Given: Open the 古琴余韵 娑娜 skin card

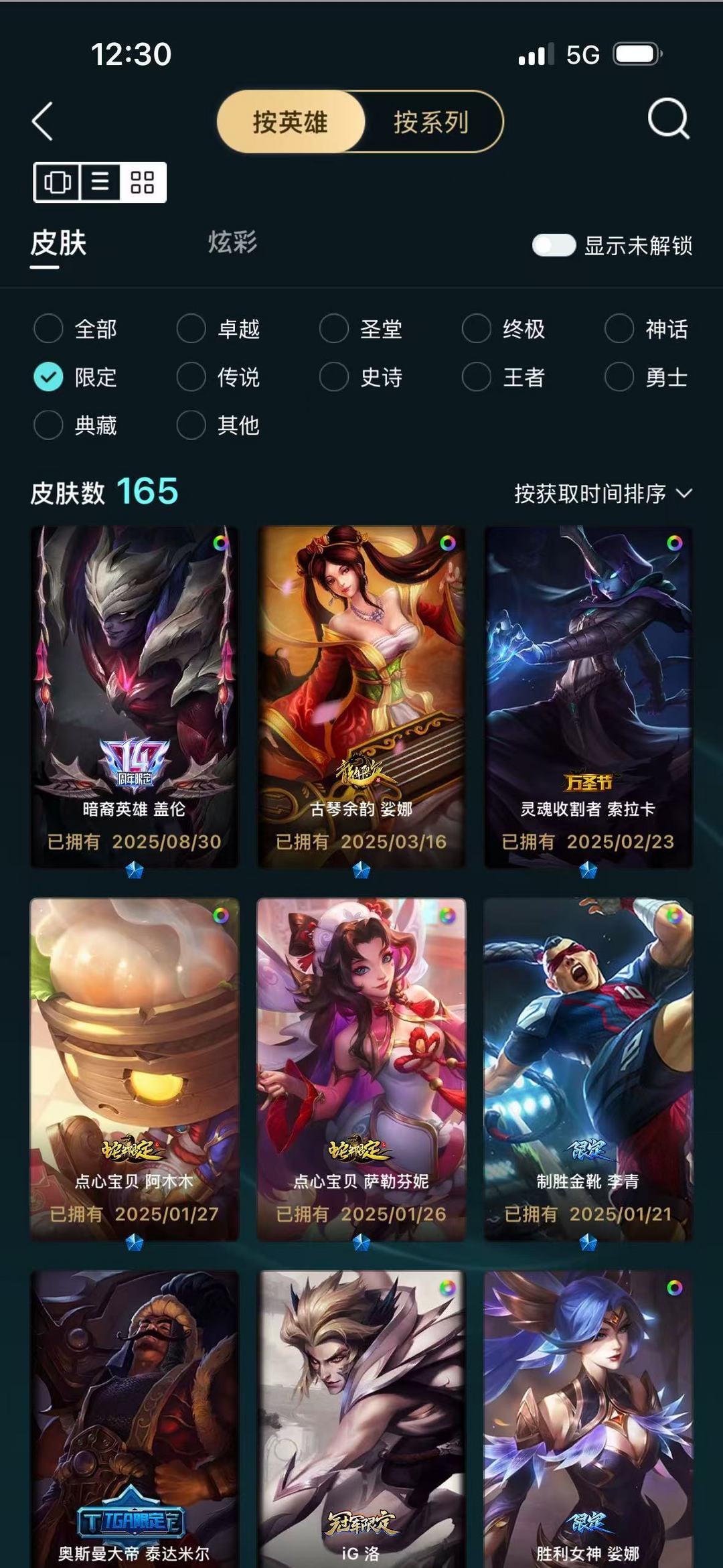Looking at the screenshot, I should coord(361,697).
